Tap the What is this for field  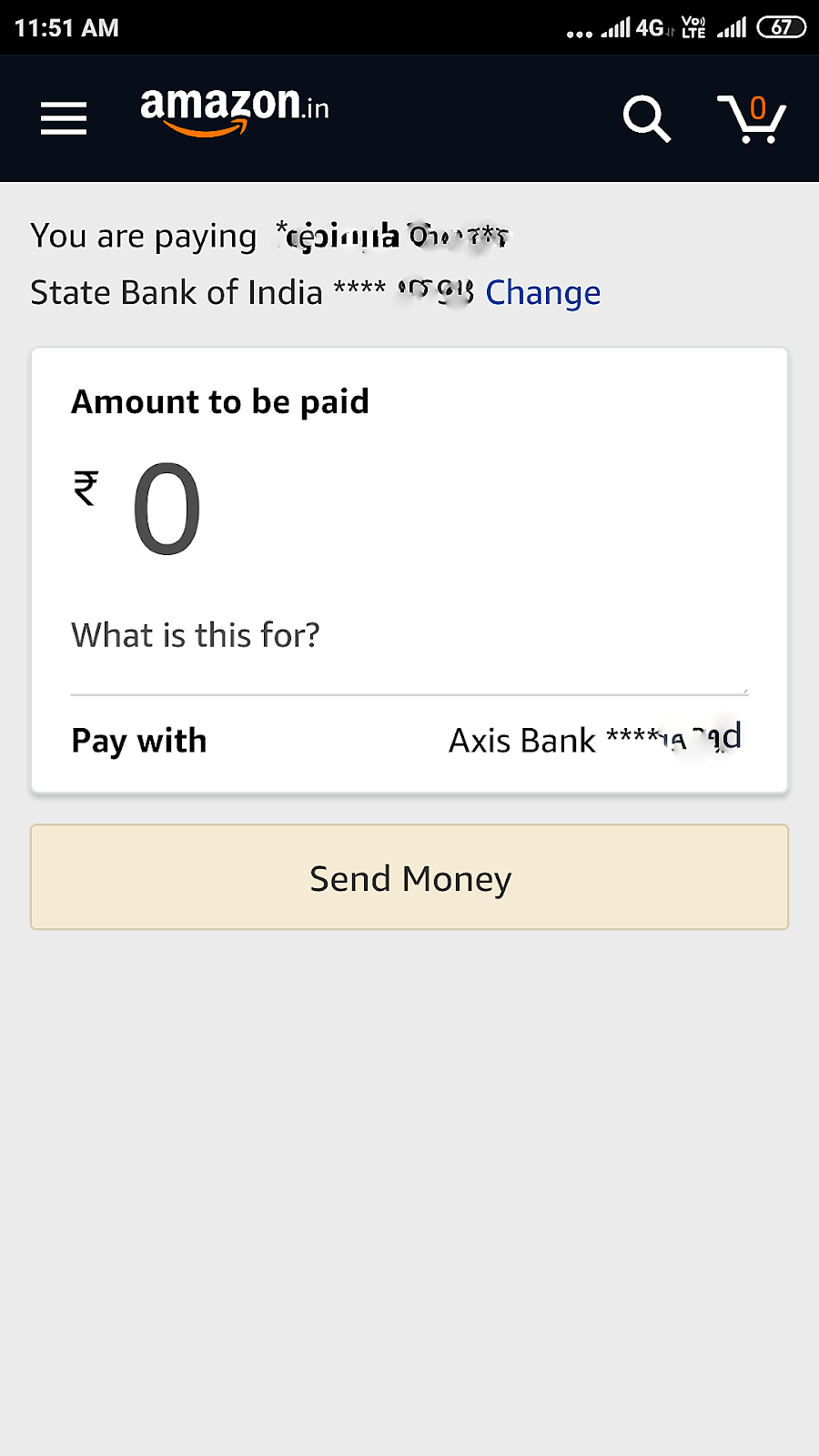tap(195, 635)
